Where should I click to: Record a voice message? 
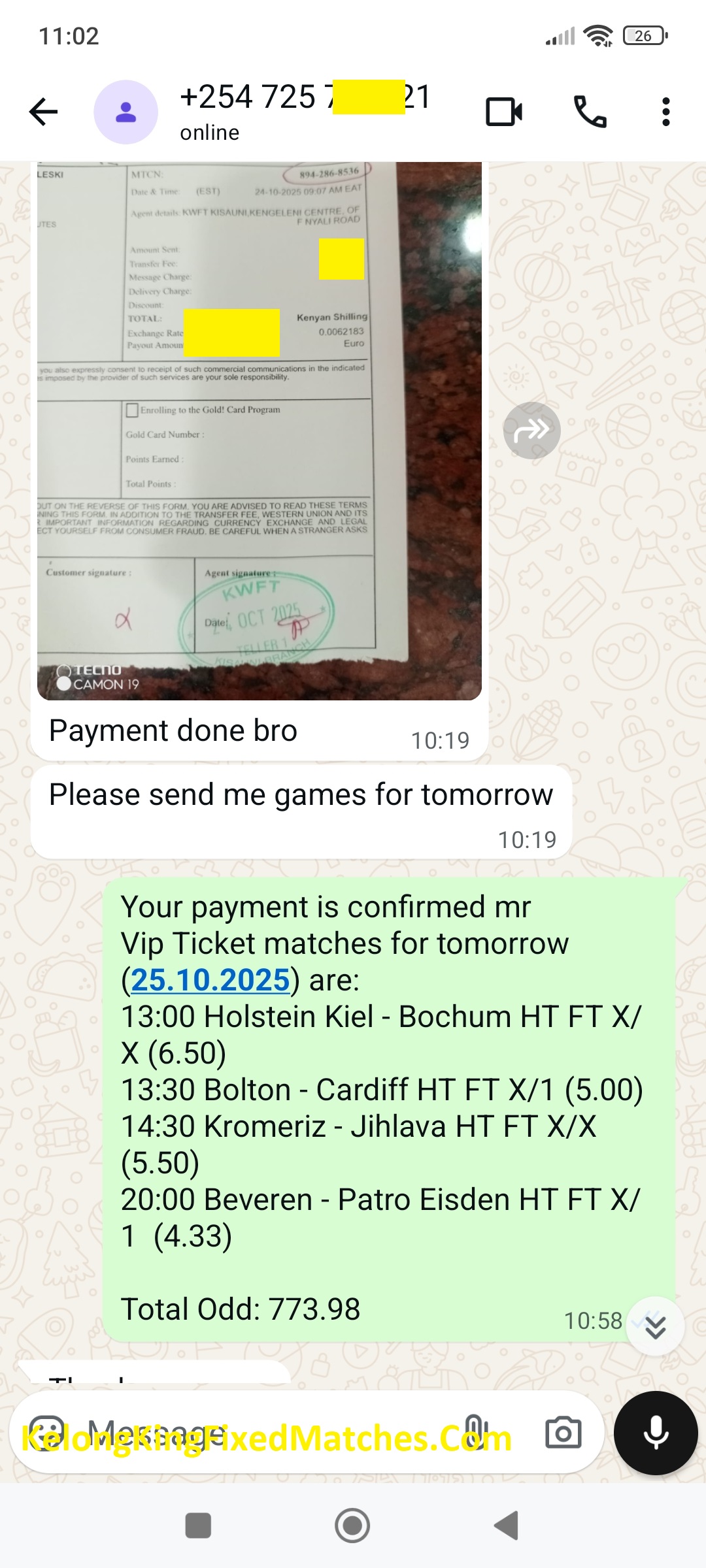coord(656,1433)
